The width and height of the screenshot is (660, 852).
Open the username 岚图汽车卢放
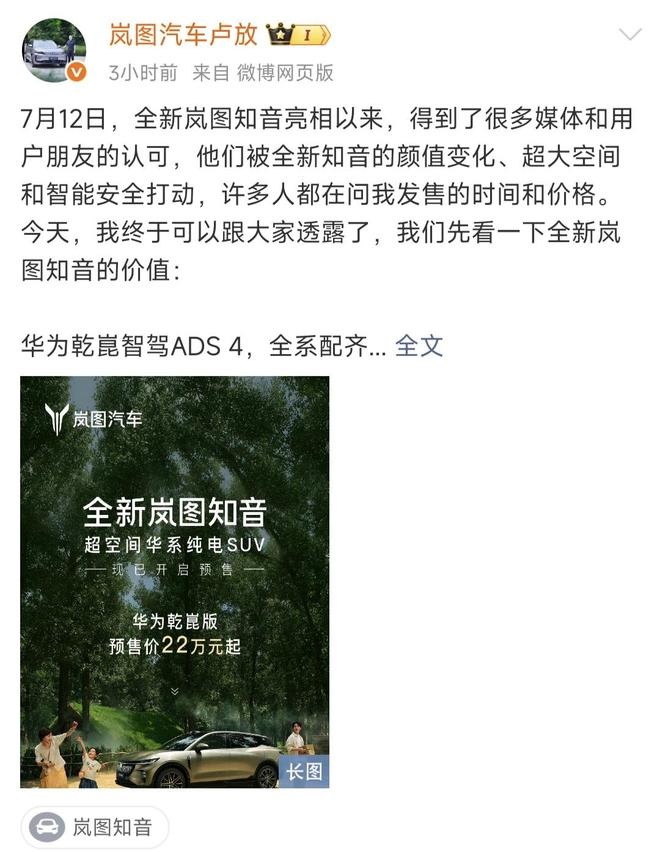(x=182, y=34)
